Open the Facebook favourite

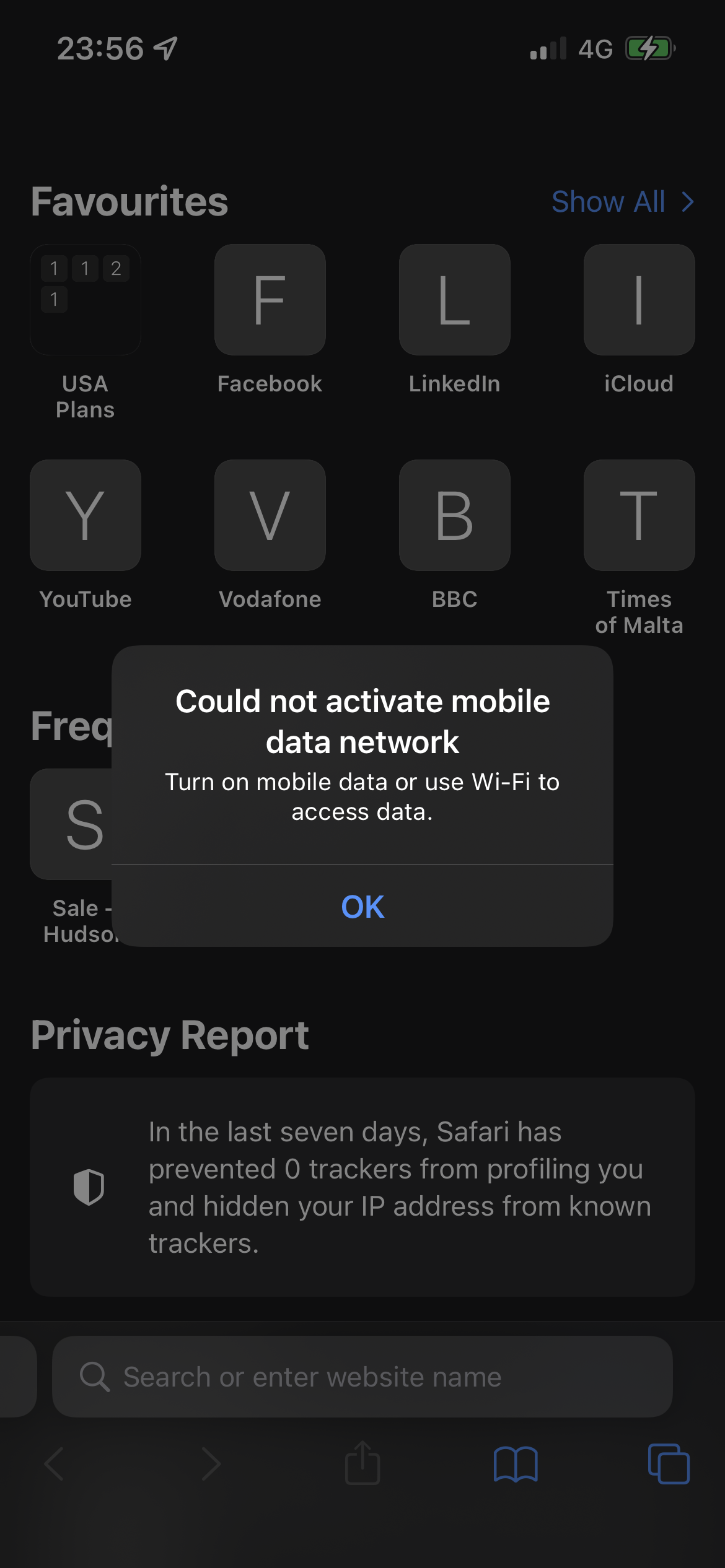click(270, 300)
